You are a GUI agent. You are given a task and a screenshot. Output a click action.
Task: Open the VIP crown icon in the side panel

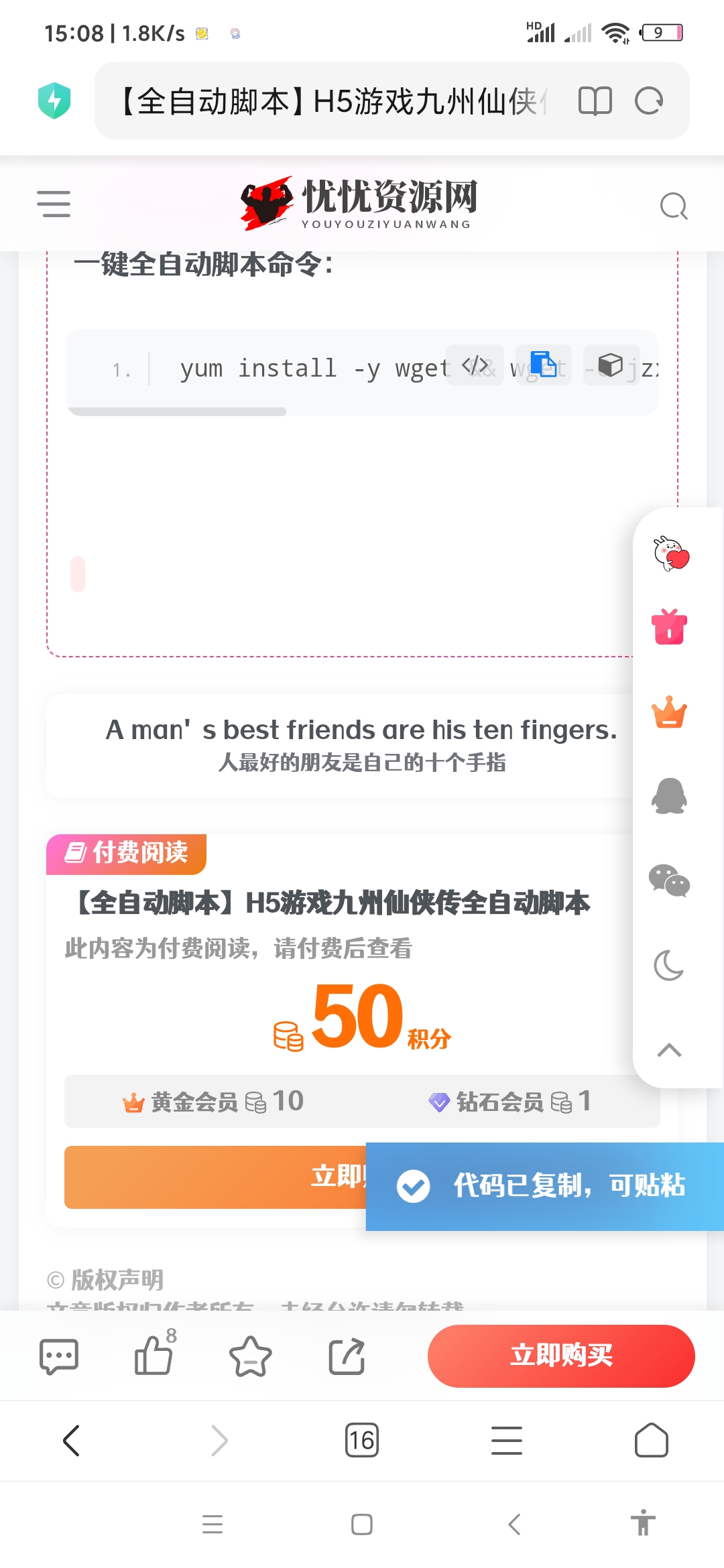[669, 712]
